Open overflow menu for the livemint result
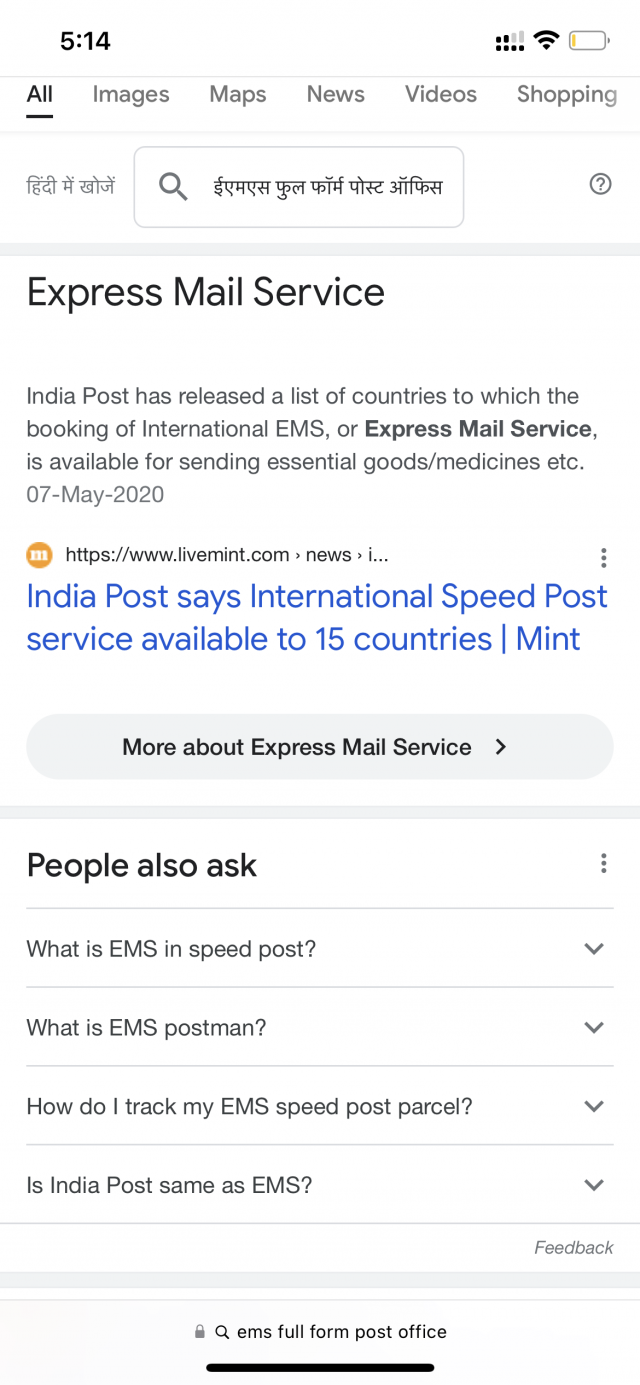Screen dimensions: 640x1385 click(x=603, y=557)
